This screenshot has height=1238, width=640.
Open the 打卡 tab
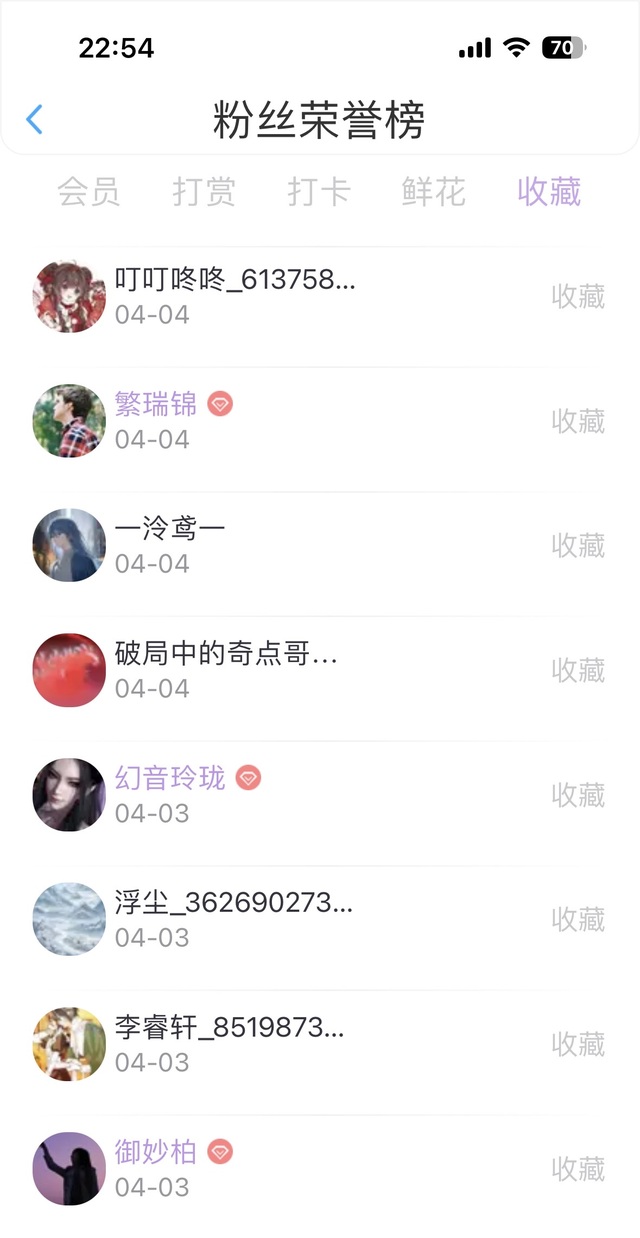tap(319, 191)
